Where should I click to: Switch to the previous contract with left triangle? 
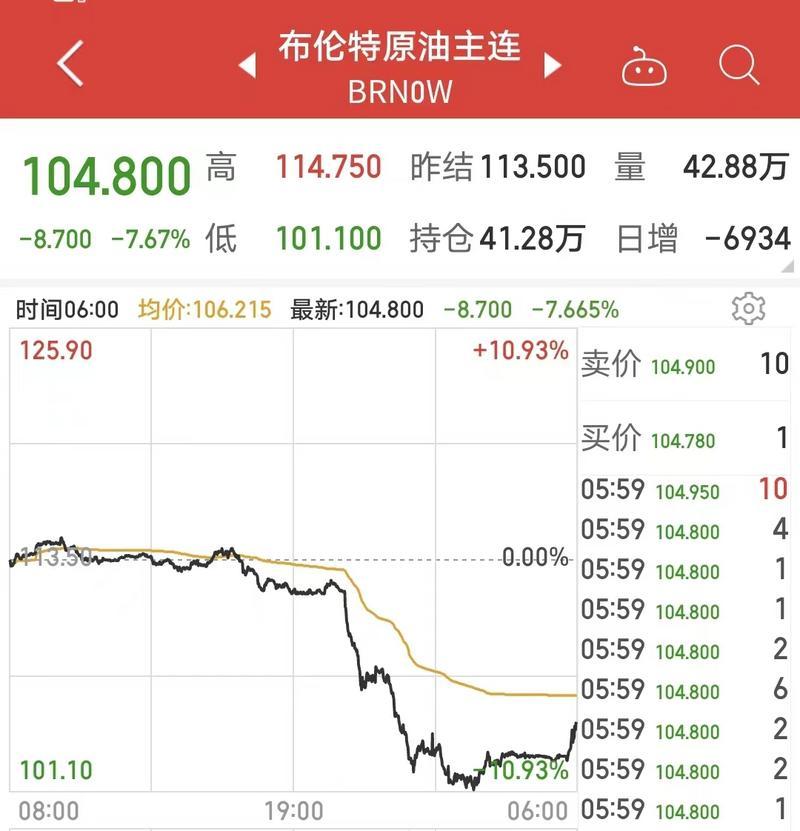(247, 67)
